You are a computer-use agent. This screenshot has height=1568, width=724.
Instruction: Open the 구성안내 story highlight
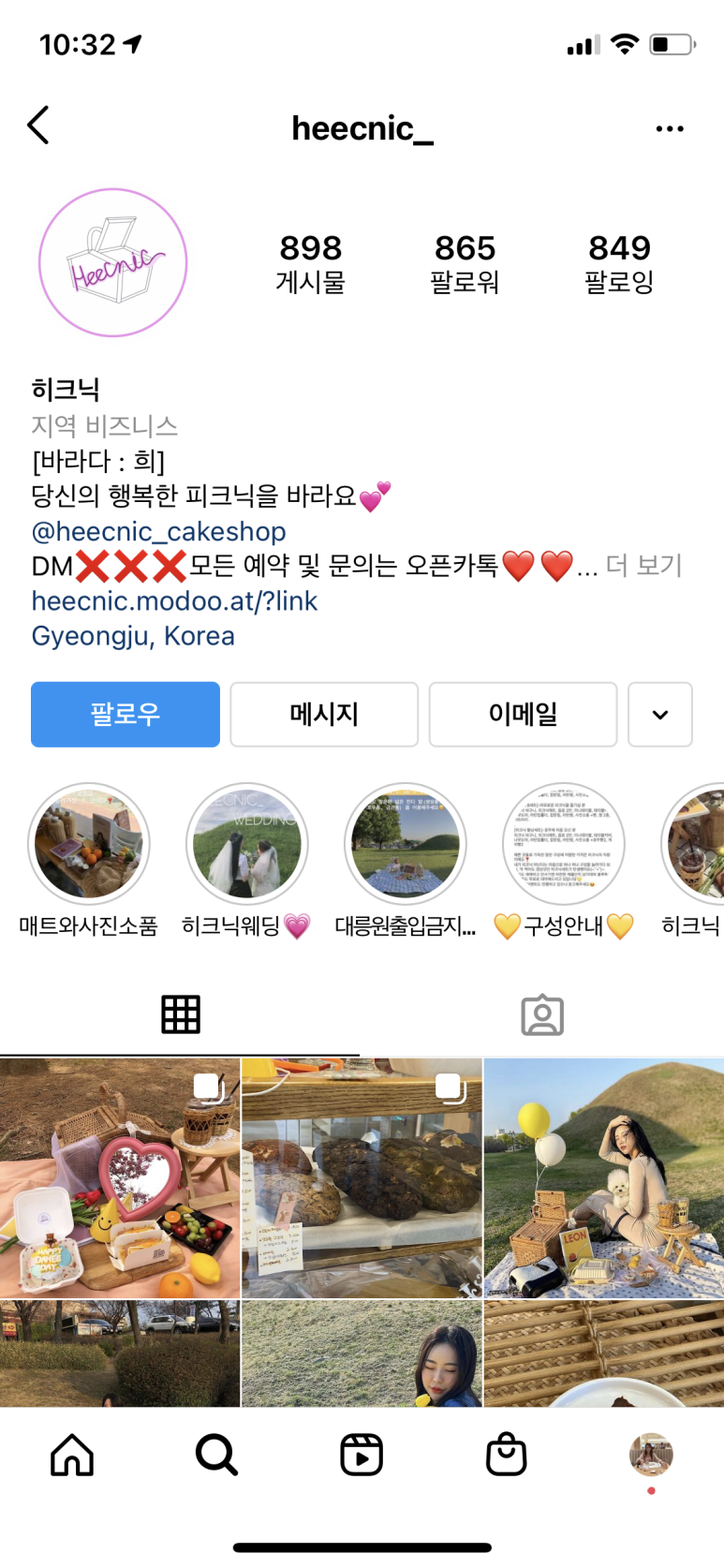point(563,844)
